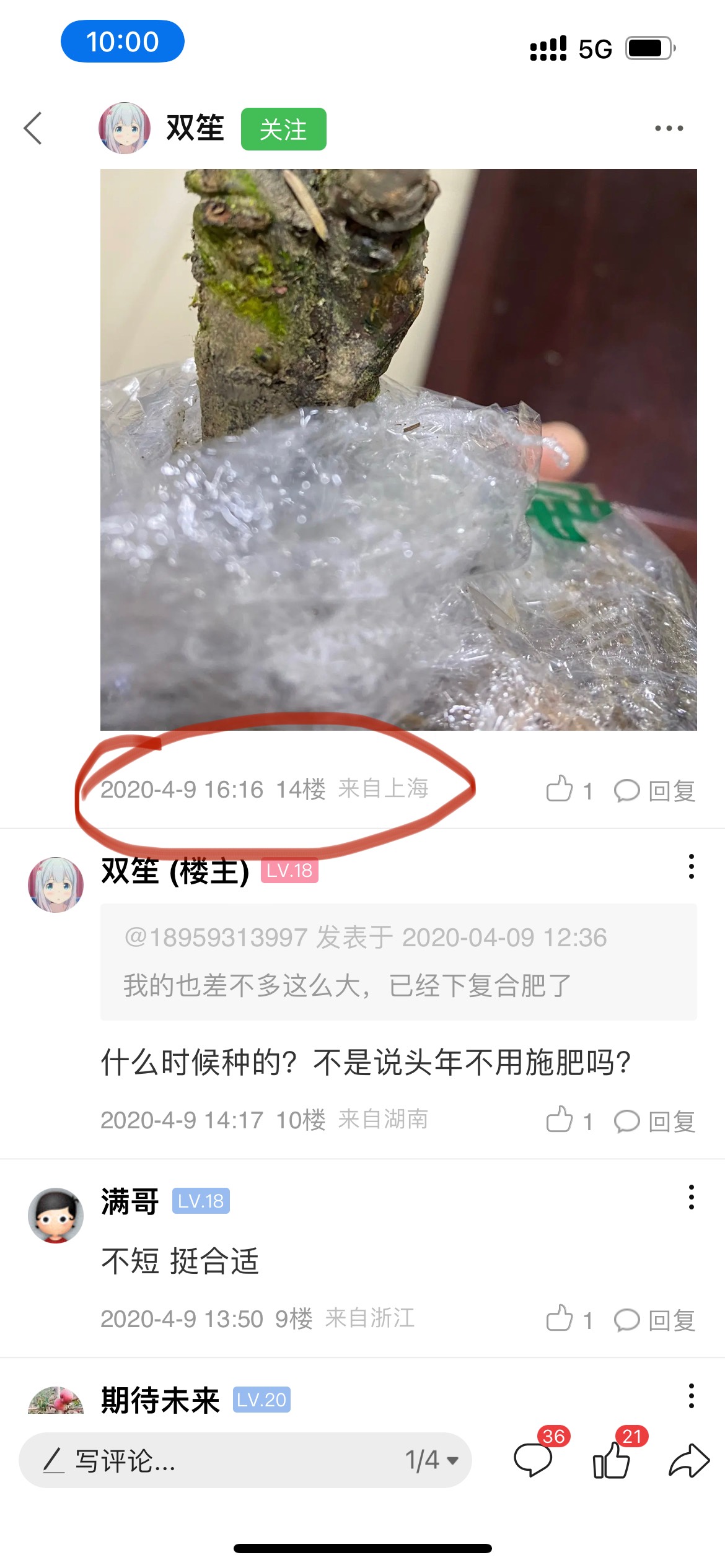Follow 双笙 with the green 关注 button
The width and height of the screenshot is (725, 1568).
click(x=283, y=129)
